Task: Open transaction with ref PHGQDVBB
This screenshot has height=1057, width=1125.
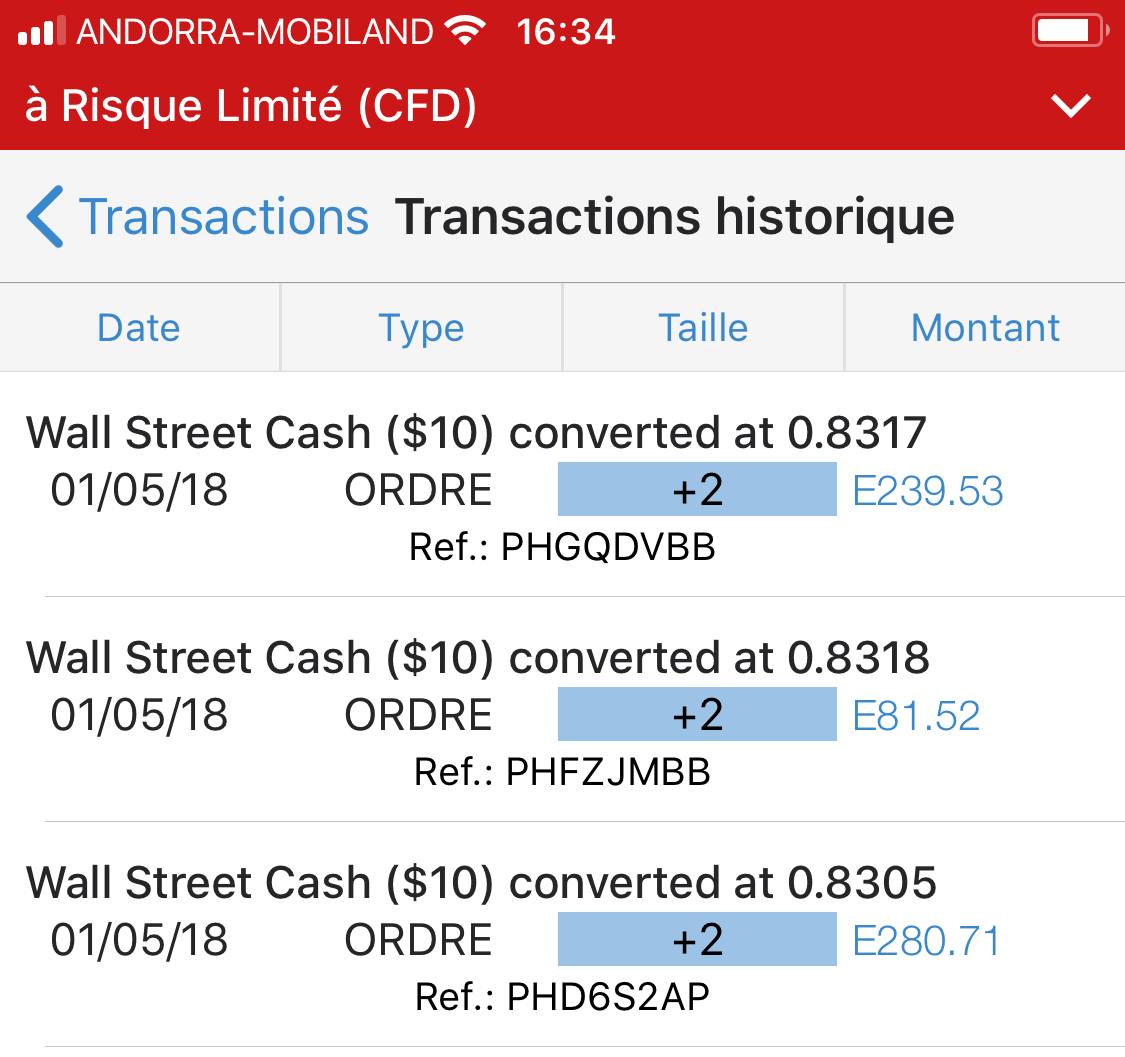Action: [562, 490]
